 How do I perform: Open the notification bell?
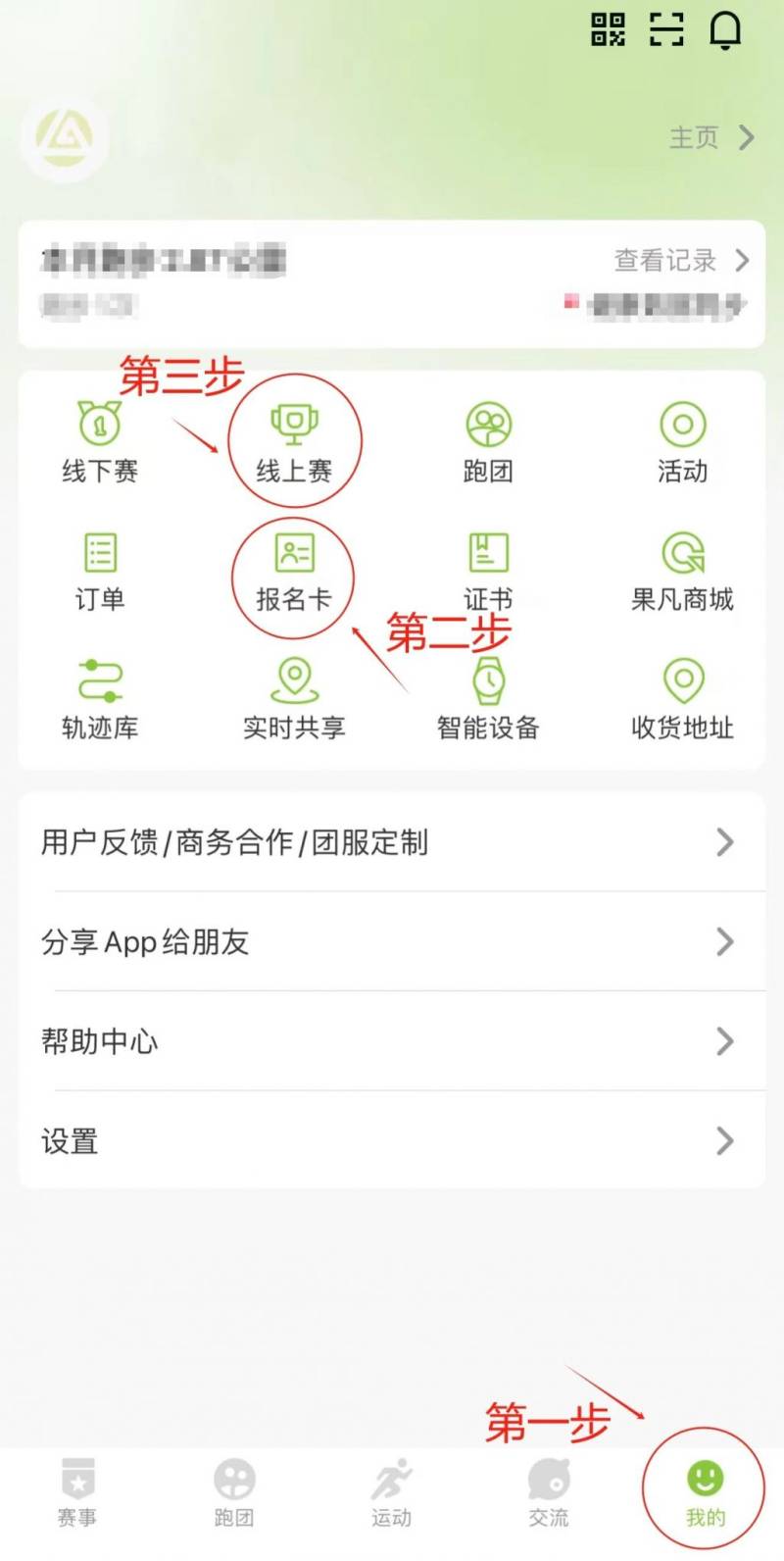(x=727, y=30)
